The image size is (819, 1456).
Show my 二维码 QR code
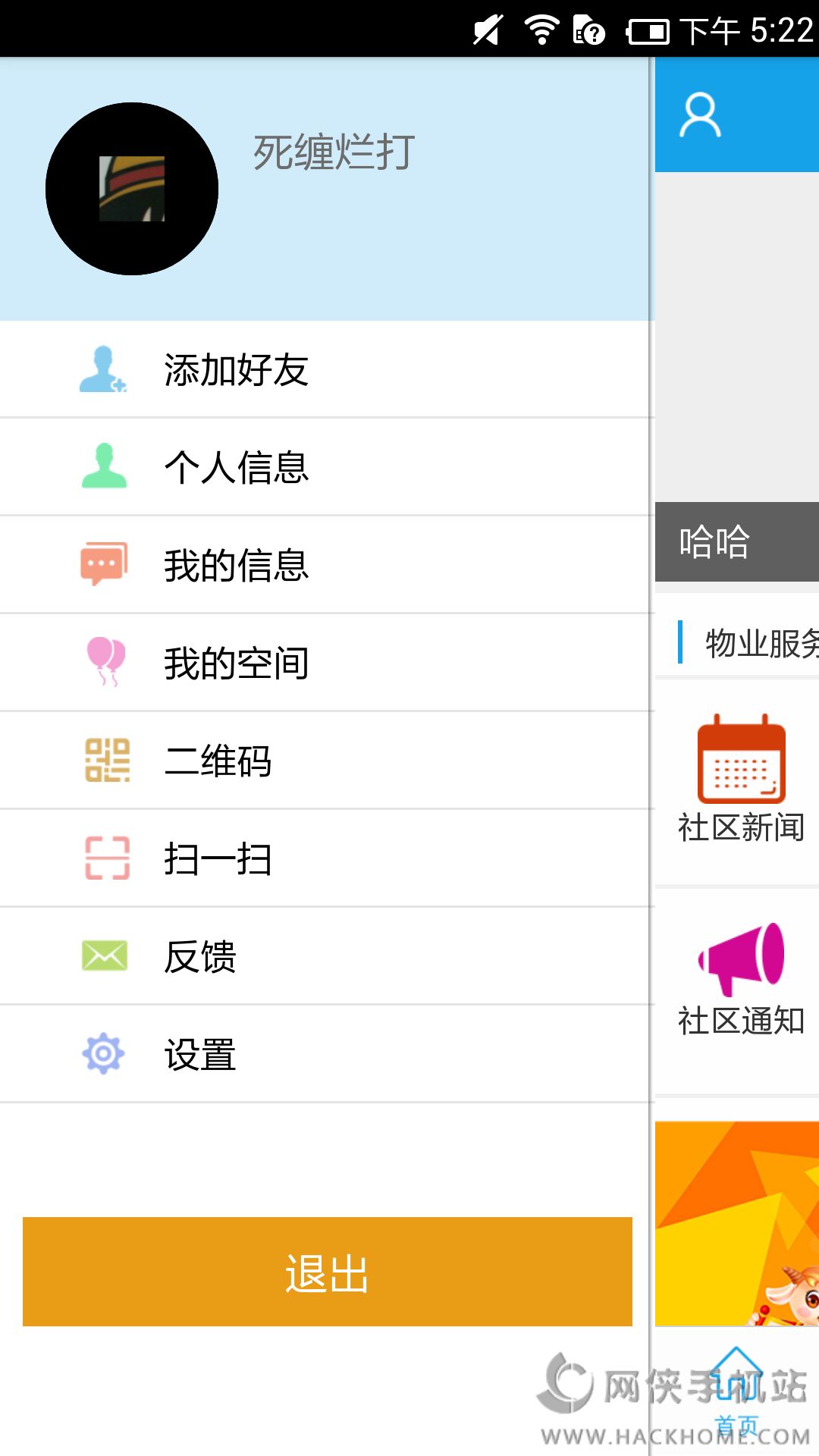click(x=326, y=761)
